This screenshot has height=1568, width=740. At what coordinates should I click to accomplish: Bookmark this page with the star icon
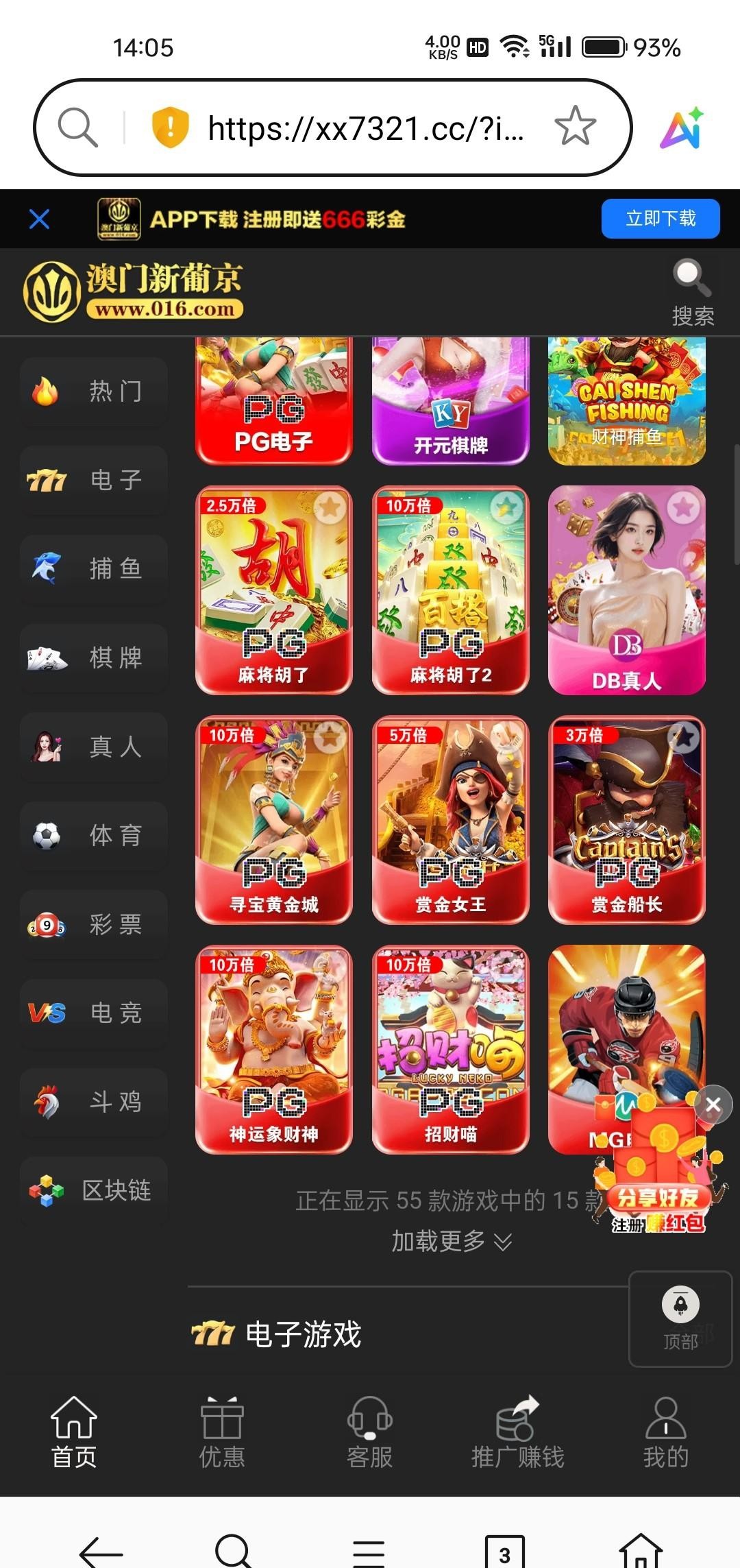point(574,127)
